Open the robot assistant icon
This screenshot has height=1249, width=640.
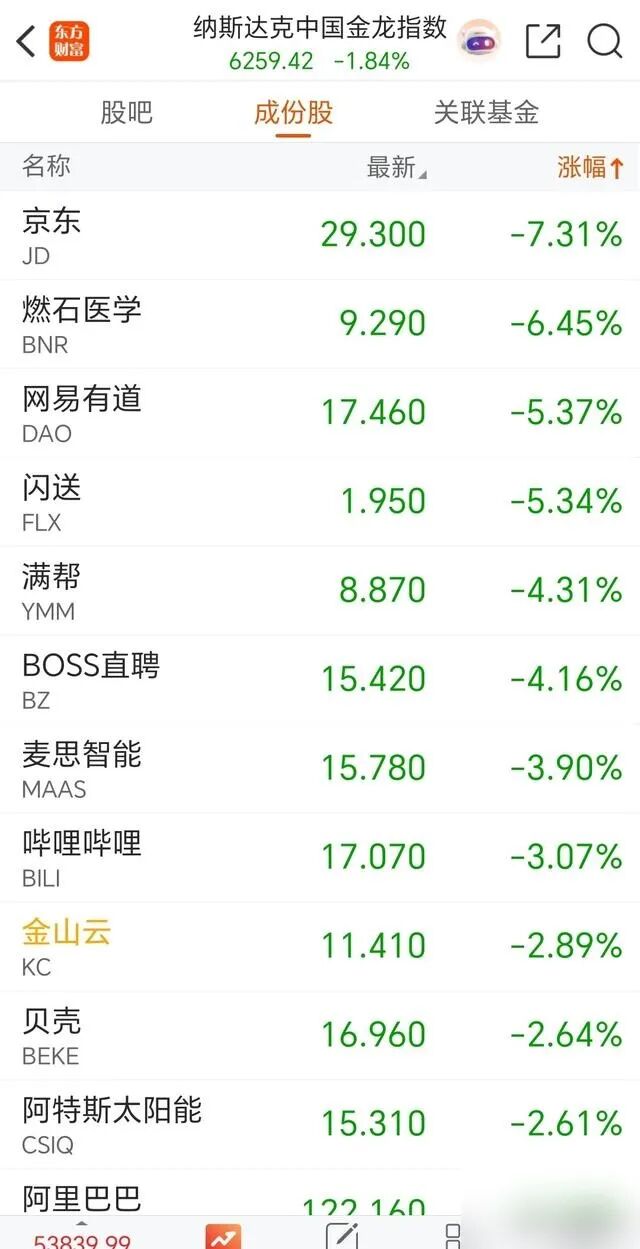click(479, 41)
